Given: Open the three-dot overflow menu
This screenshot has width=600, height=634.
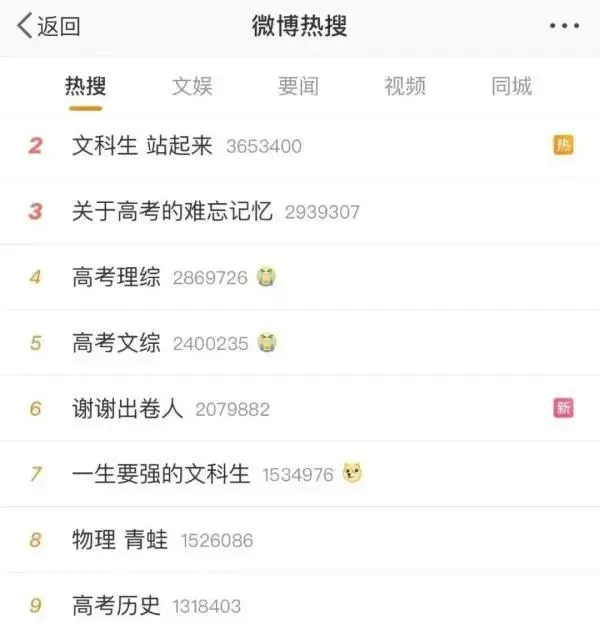Looking at the screenshot, I should 564,27.
